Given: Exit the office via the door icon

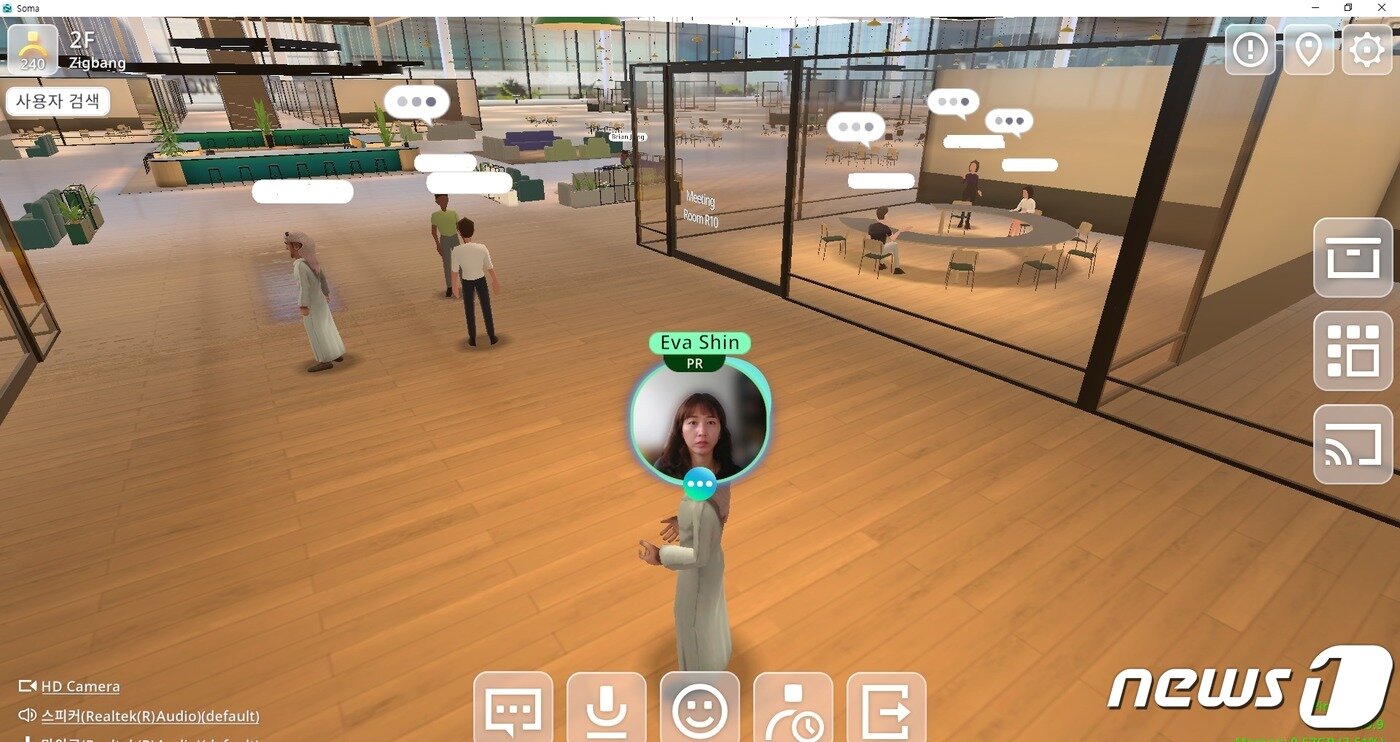Looking at the screenshot, I should click(886, 710).
